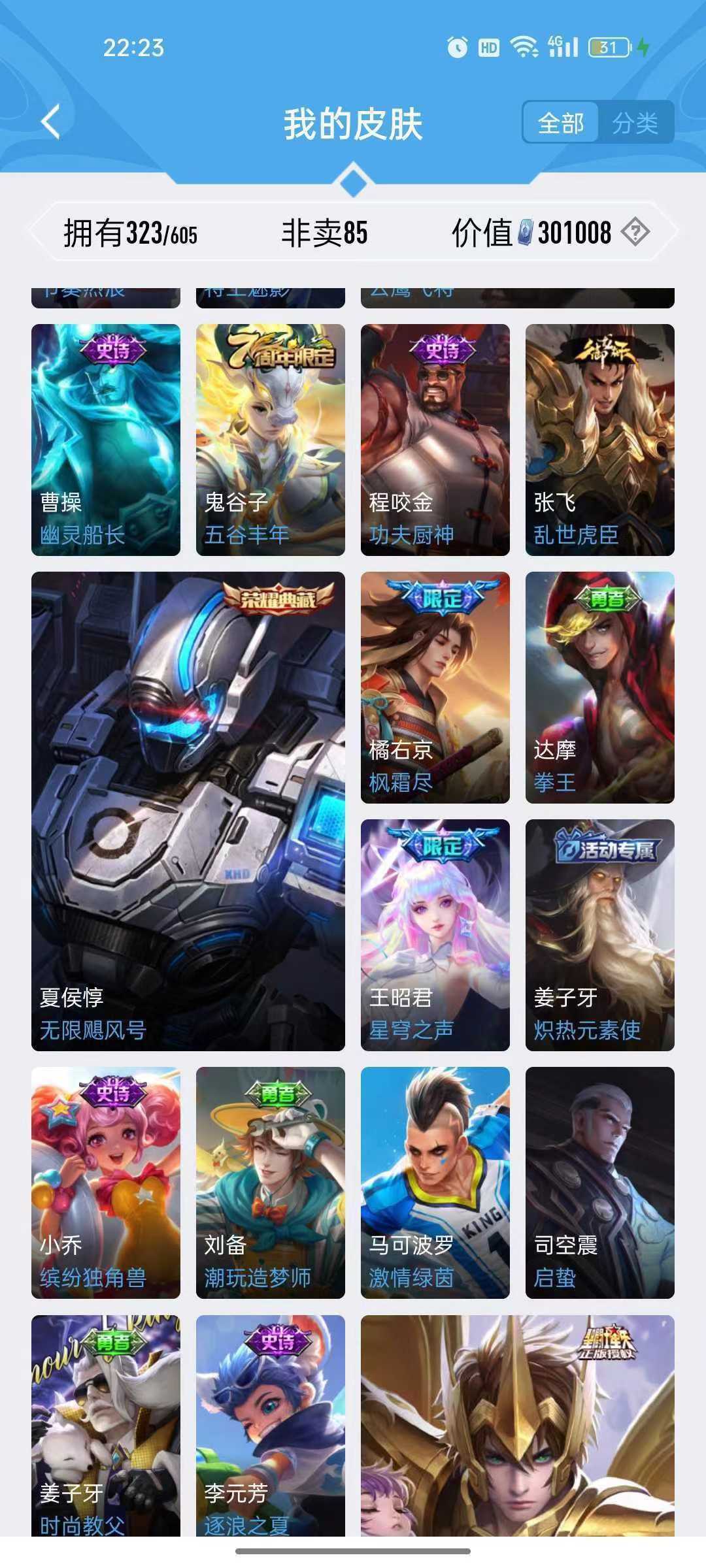Open 曹操 幽灵船长 skin
This screenshot has height=1568, width=706.
coord(106,440)
